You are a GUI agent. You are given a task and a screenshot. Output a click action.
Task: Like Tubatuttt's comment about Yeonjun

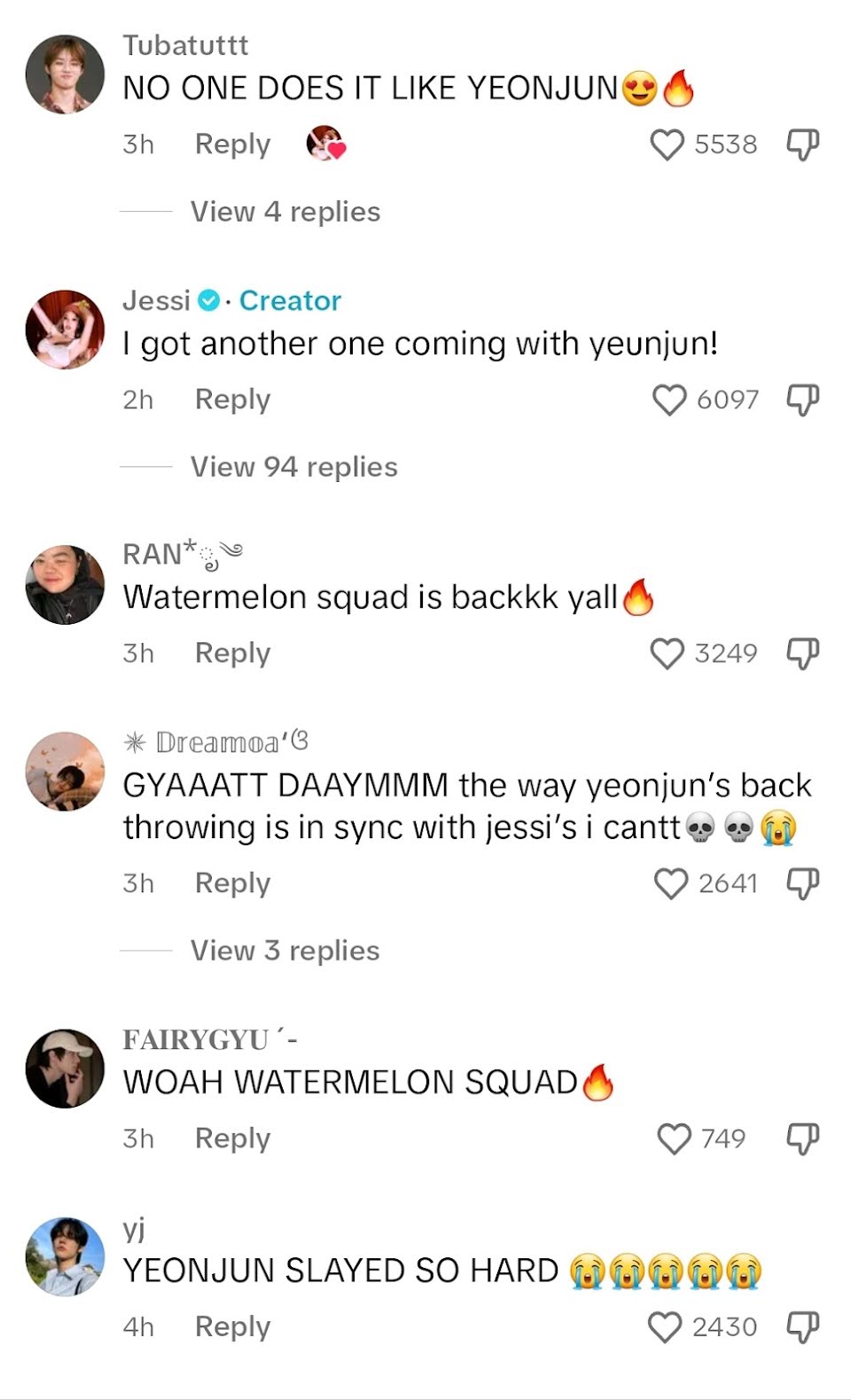coord(668,144)
